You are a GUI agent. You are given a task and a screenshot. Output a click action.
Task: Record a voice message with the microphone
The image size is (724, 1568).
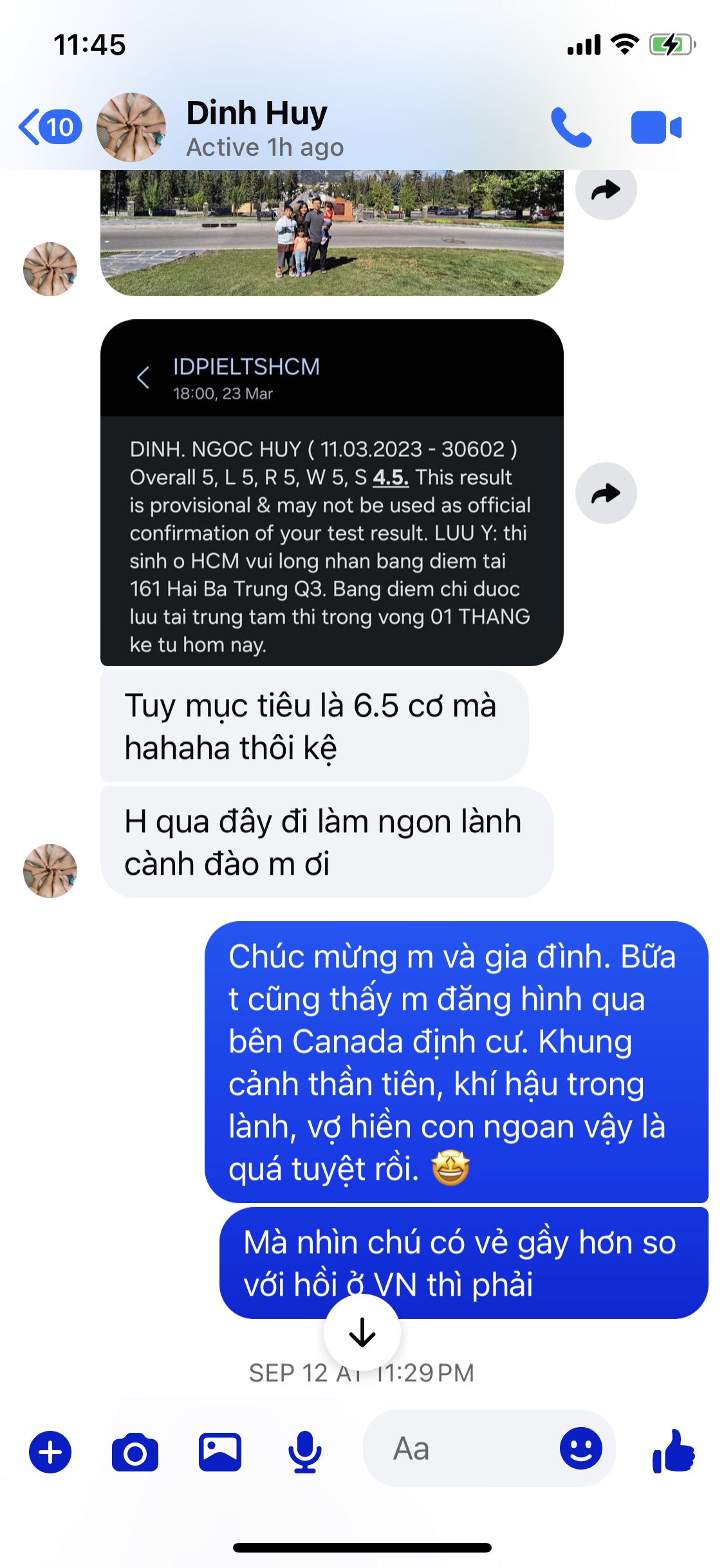[304, 1452]
